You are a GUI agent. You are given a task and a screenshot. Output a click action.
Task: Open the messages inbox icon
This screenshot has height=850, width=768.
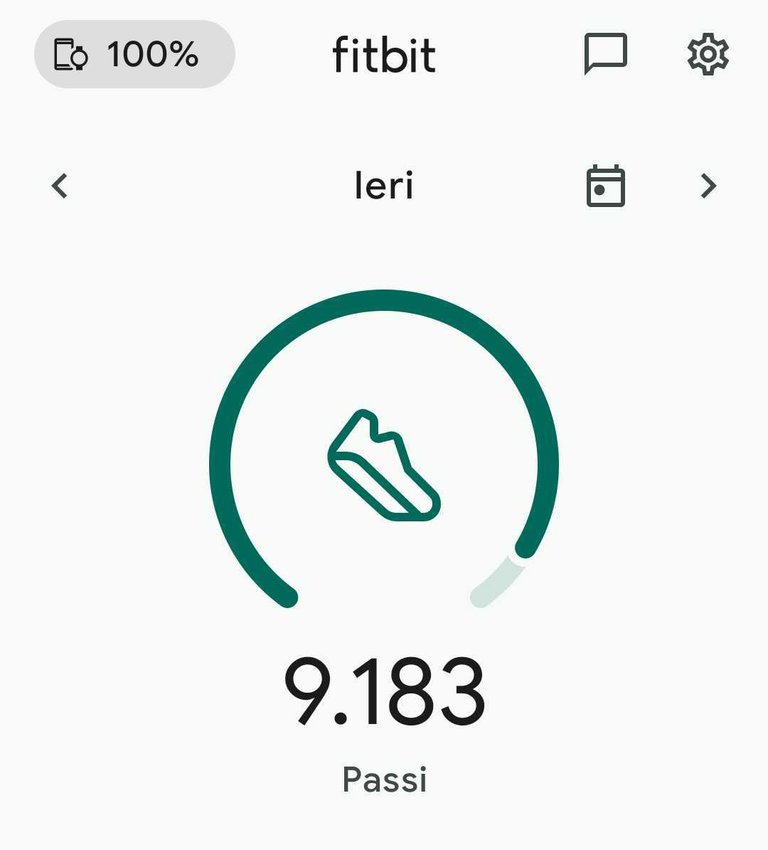605,54
